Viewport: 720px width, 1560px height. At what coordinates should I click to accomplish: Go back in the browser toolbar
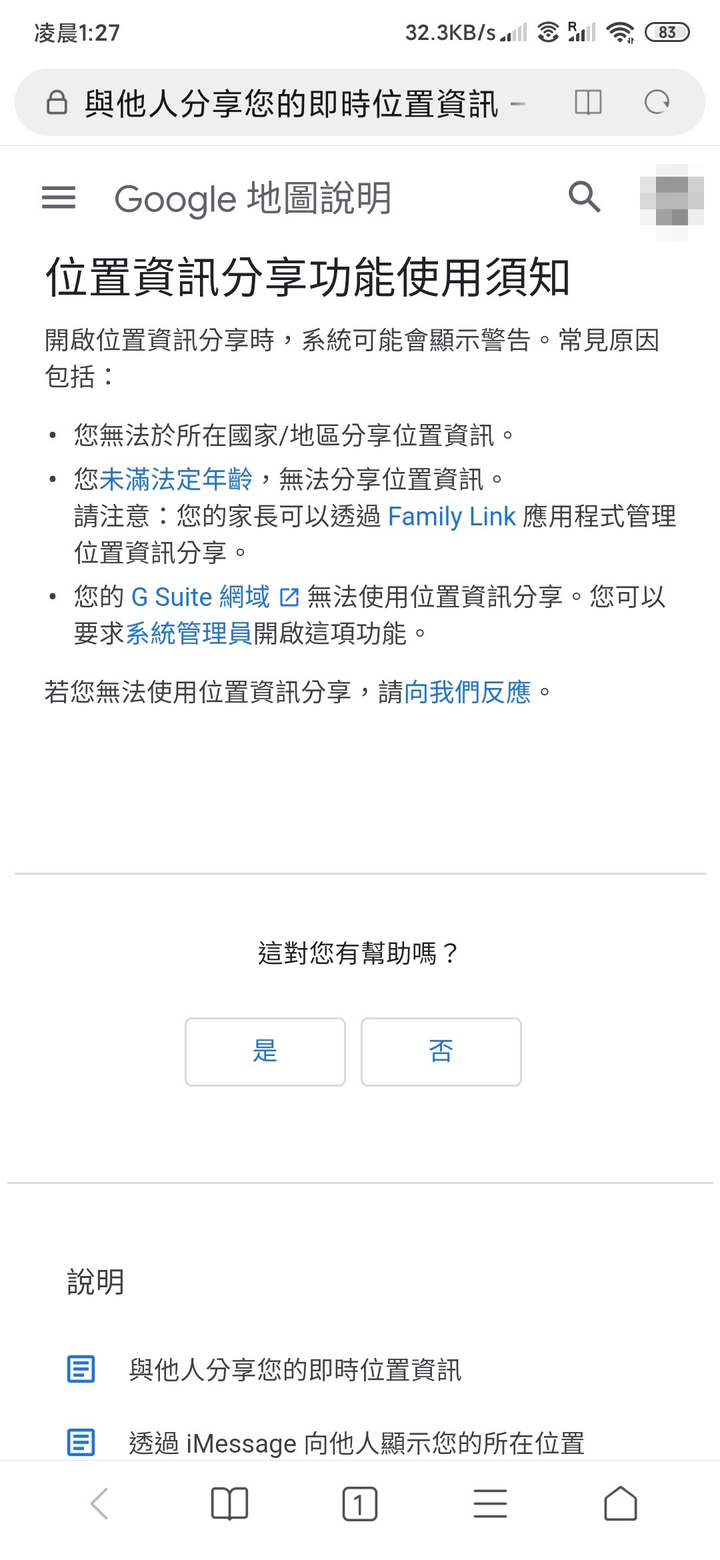pyautogui.click(x=99, y=1503)
